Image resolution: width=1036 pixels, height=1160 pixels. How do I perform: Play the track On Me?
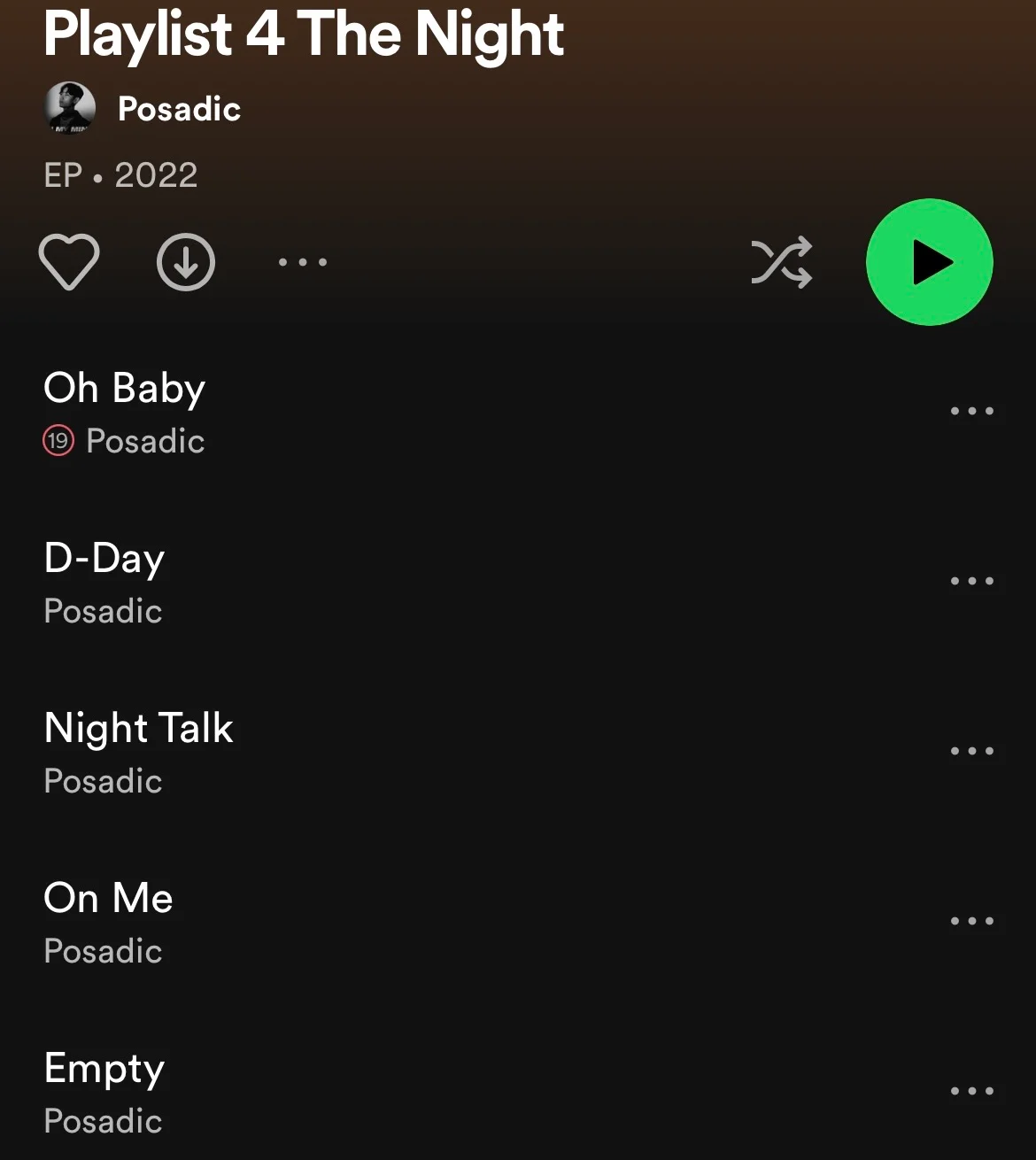coord(109,899)
